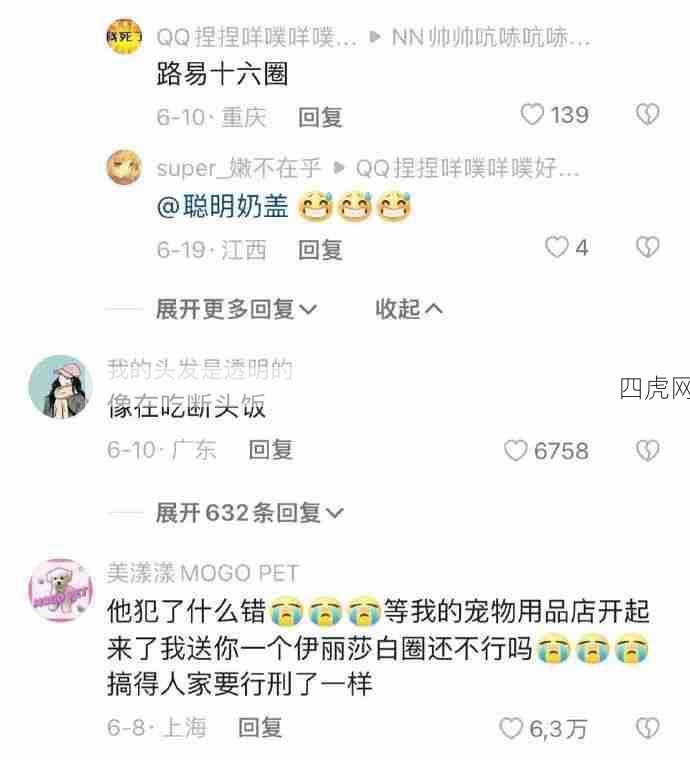The width and height of the screenshot is (690, 760).
Task: Open super_嫩不在乎's avatar
Action: click(x=125, y=166)
